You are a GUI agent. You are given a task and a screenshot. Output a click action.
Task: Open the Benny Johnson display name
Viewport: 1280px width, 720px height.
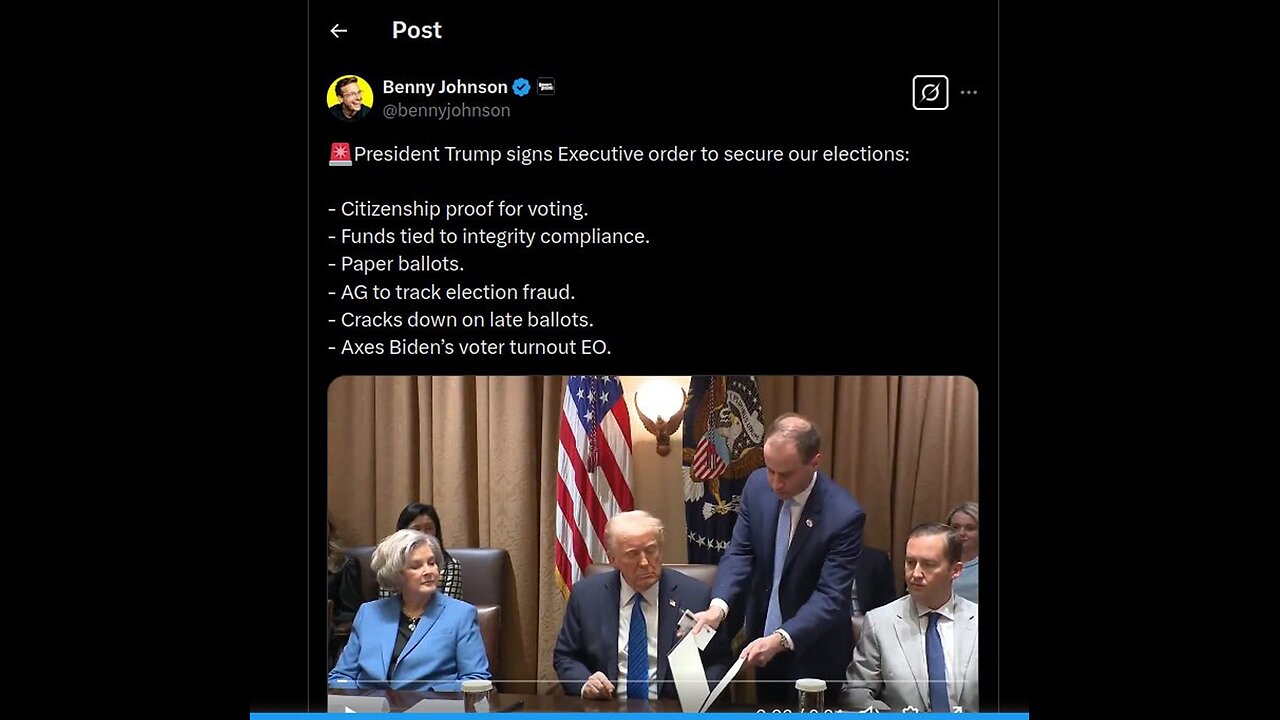445,87
